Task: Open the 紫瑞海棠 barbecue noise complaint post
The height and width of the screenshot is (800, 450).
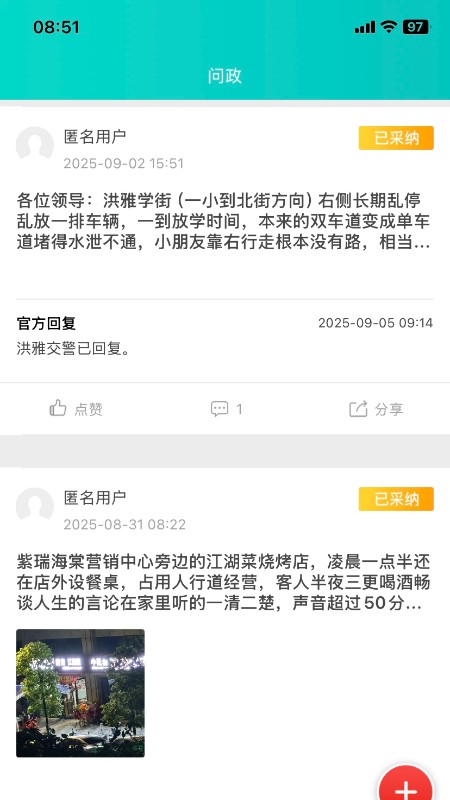Action: pyautogui.click(x=223, y=583)
